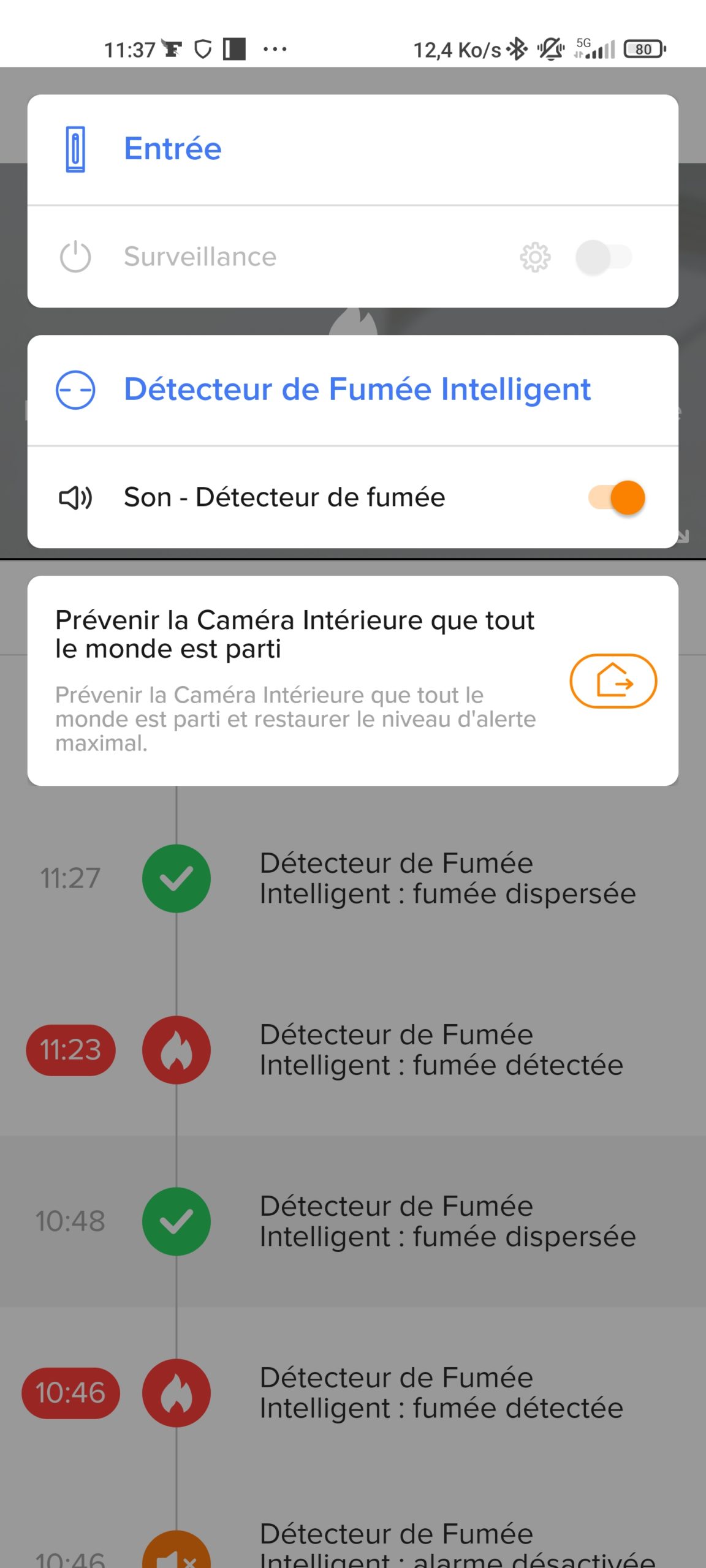Open the 10:48 fumée dispersée event
Image resolution: width=706 pixels, height=1568 pixels.
tap(353, 1221)
